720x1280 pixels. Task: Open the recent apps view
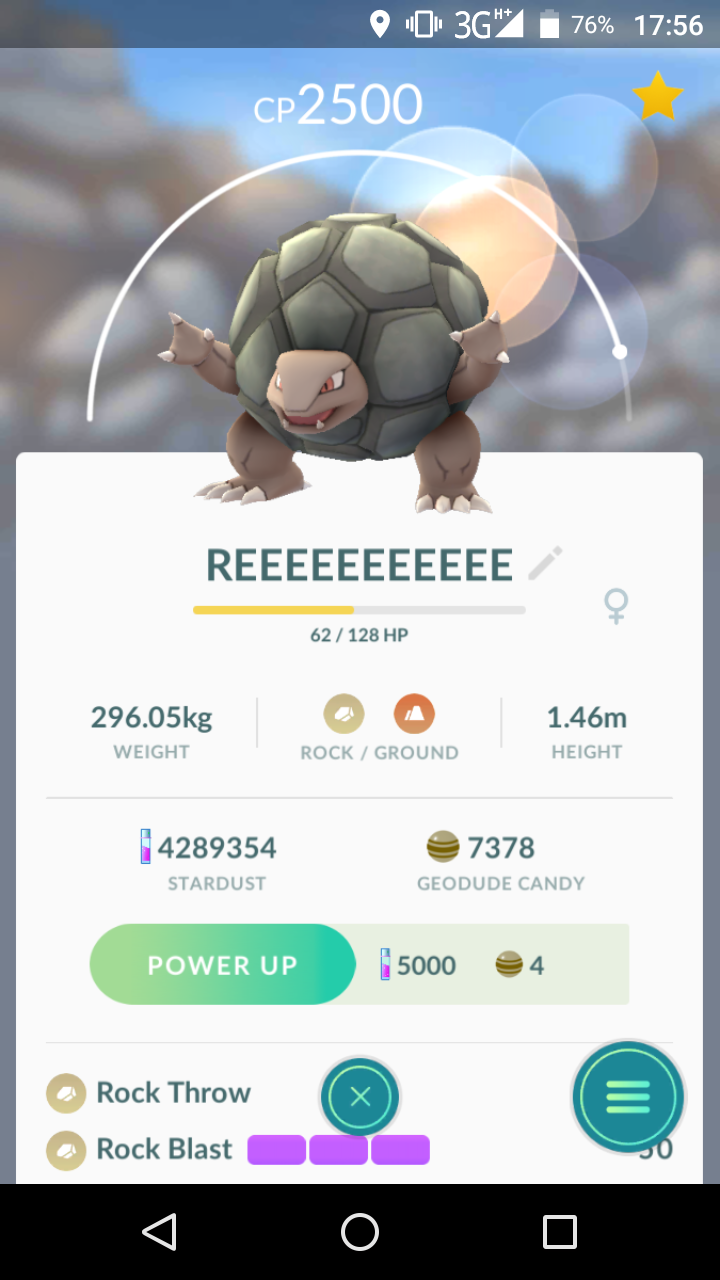(560, 1232)
